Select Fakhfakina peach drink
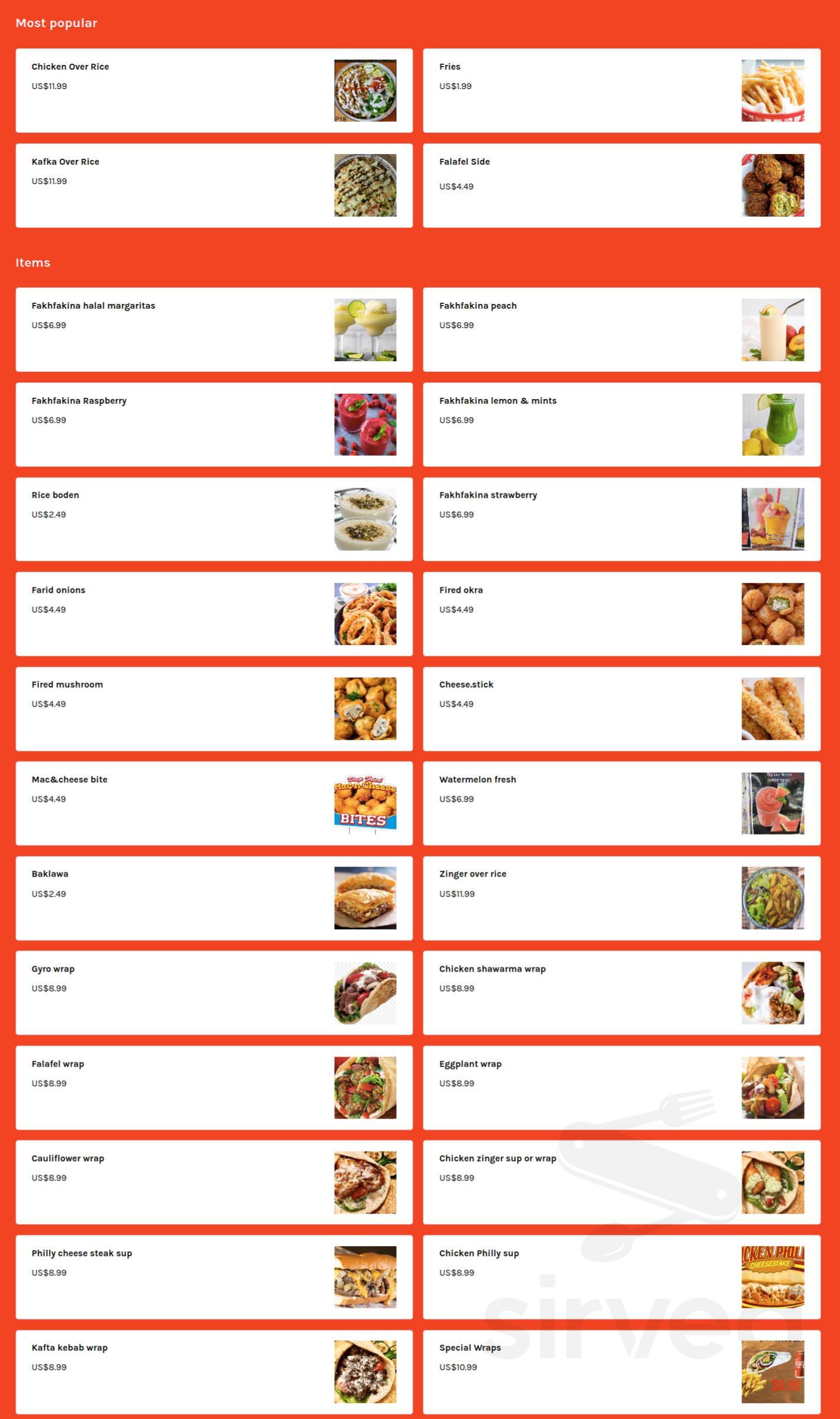840x1419 pixels. point(622,329)
